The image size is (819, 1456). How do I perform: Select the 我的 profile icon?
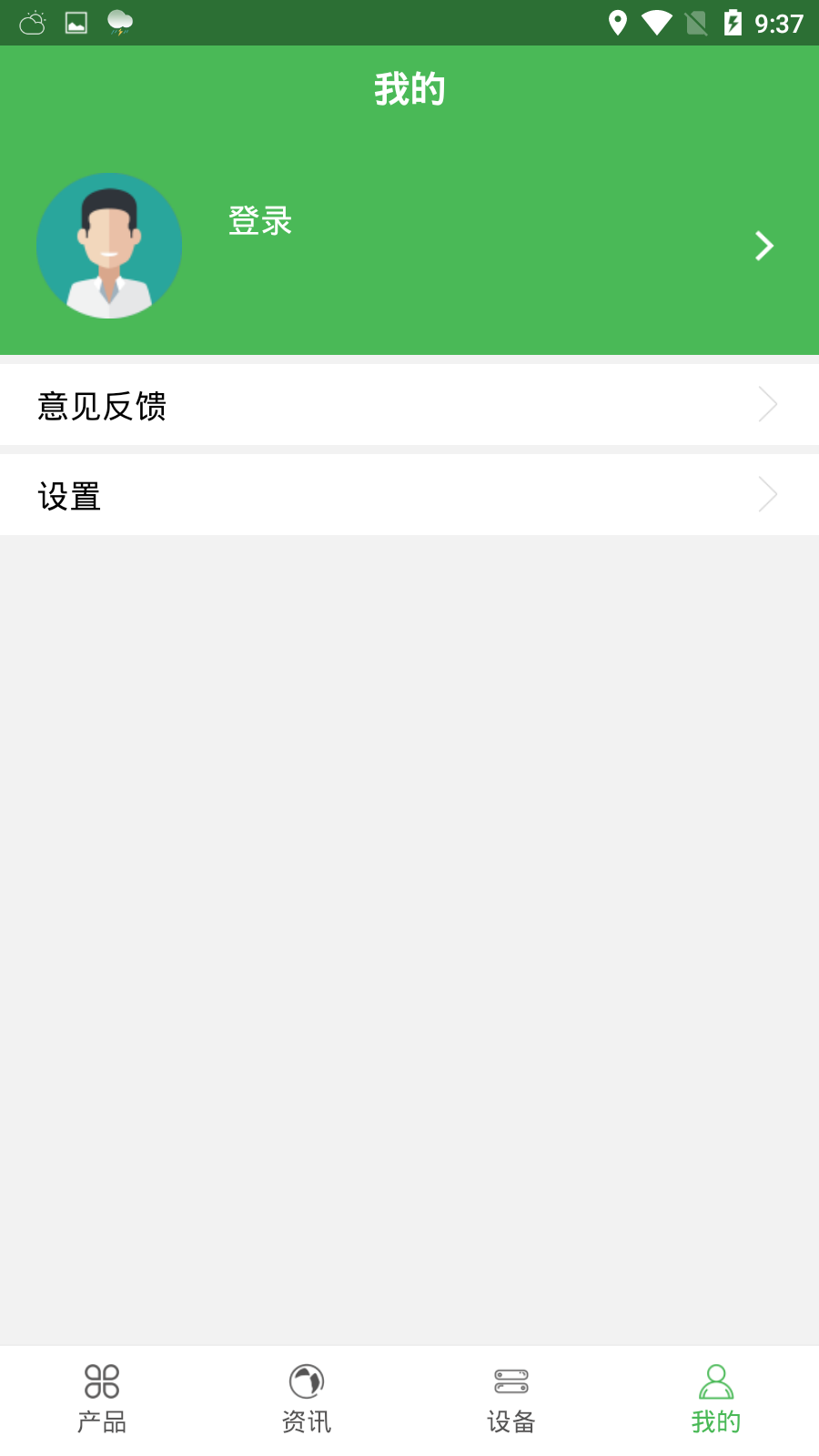716,1380
